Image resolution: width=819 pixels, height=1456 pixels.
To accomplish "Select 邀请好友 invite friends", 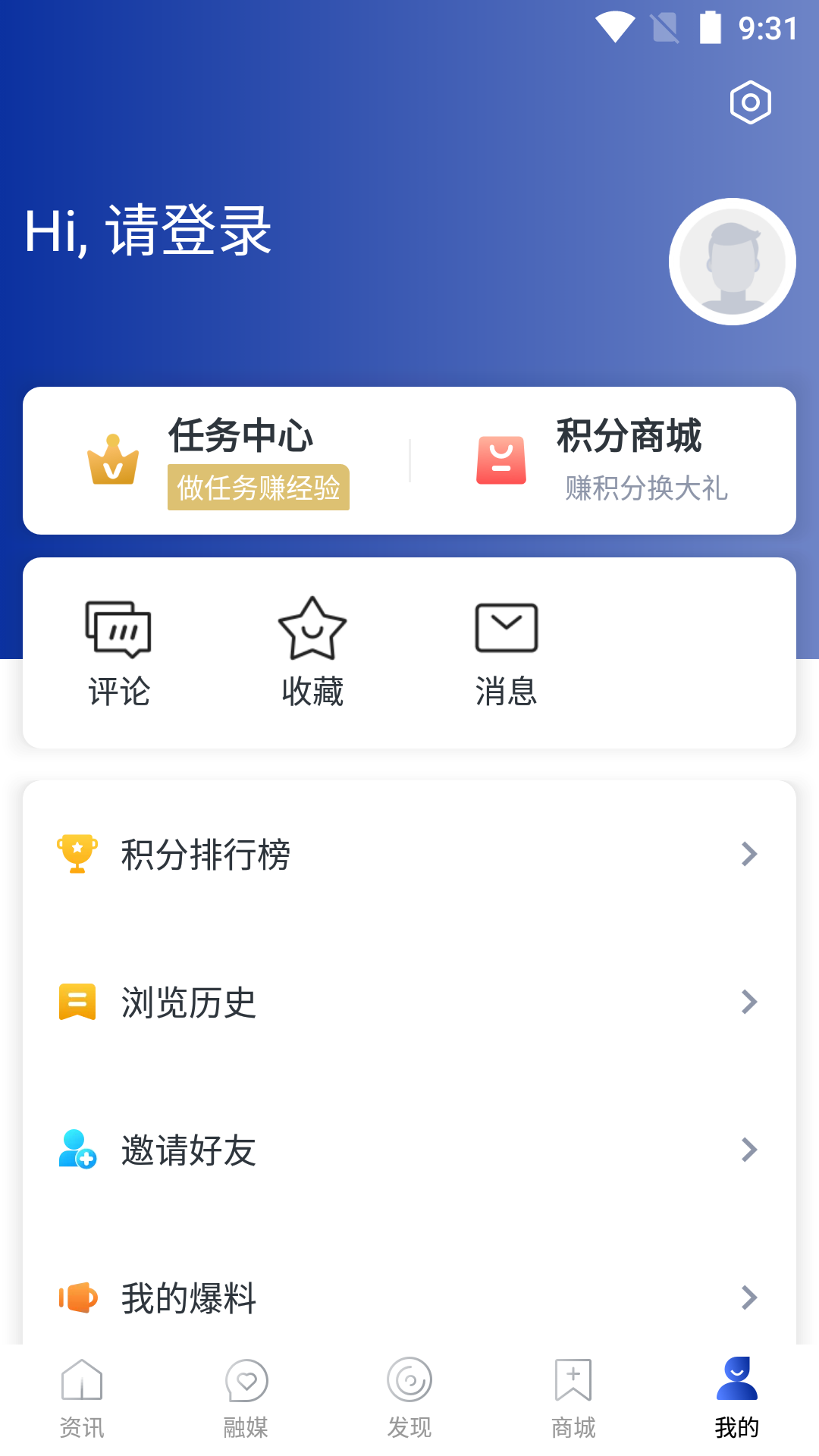I will [x=409, y=1150].
